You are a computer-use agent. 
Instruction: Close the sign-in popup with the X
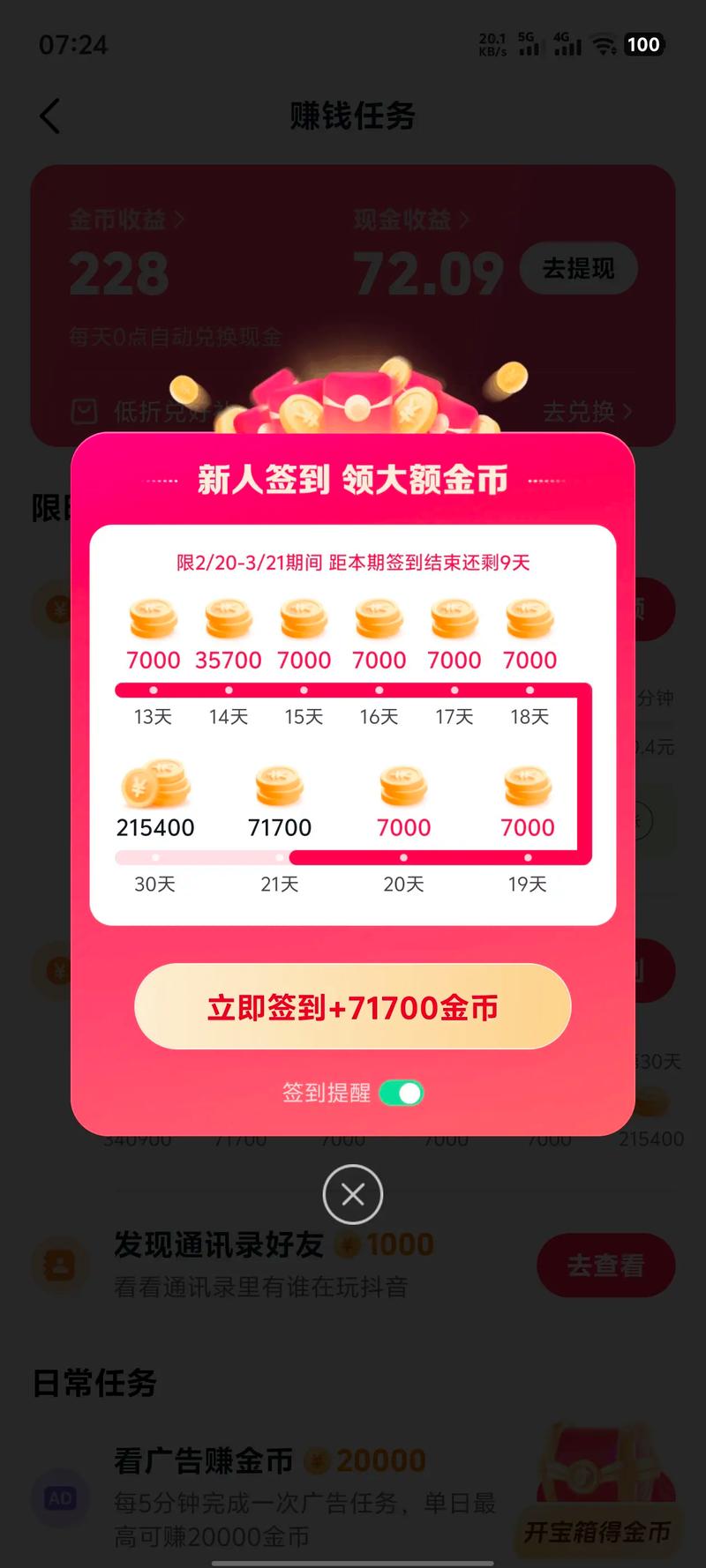pyautogui.click(x=352, y=1194)
